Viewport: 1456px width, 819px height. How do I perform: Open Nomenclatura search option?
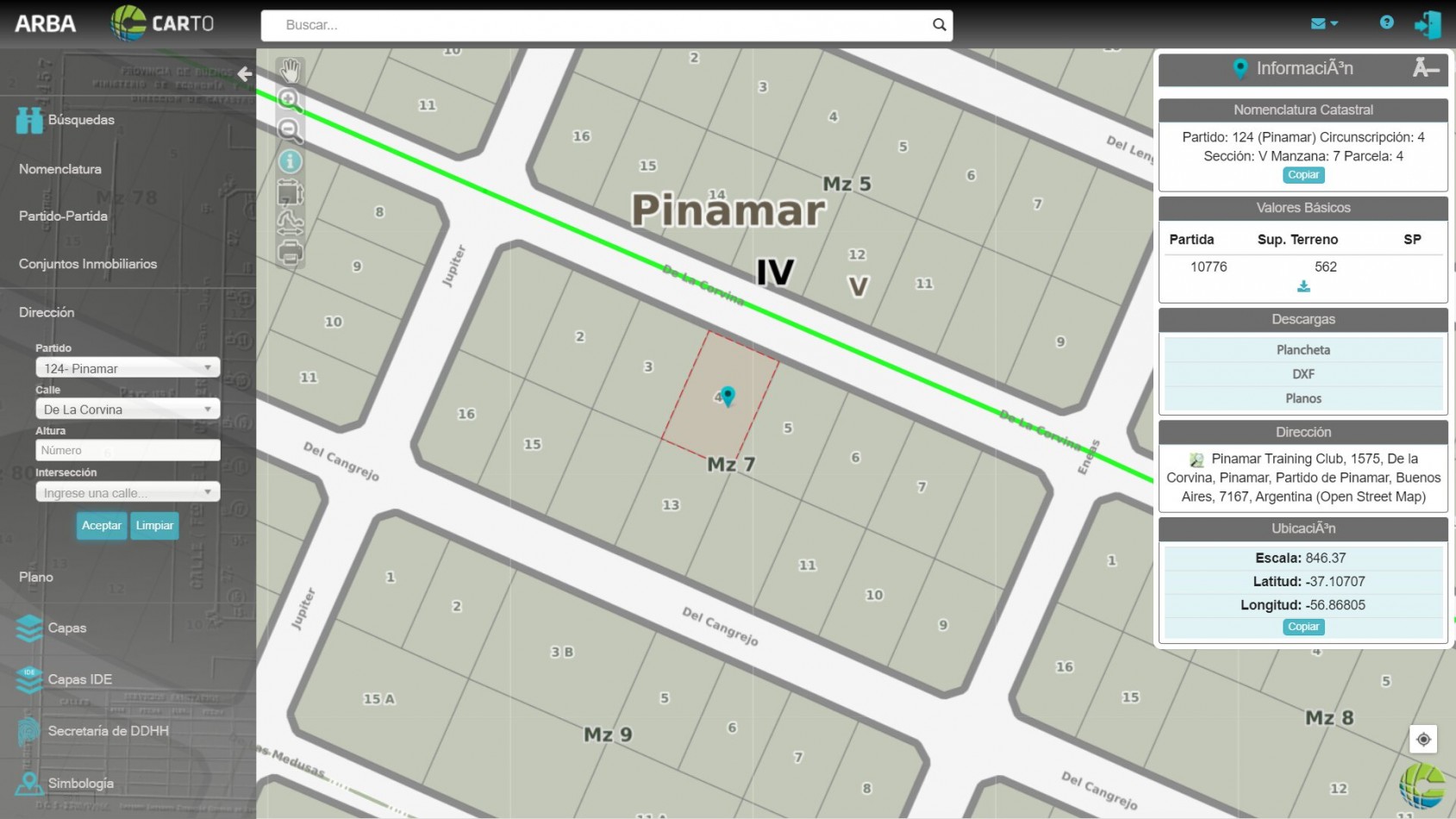(60, 169)
